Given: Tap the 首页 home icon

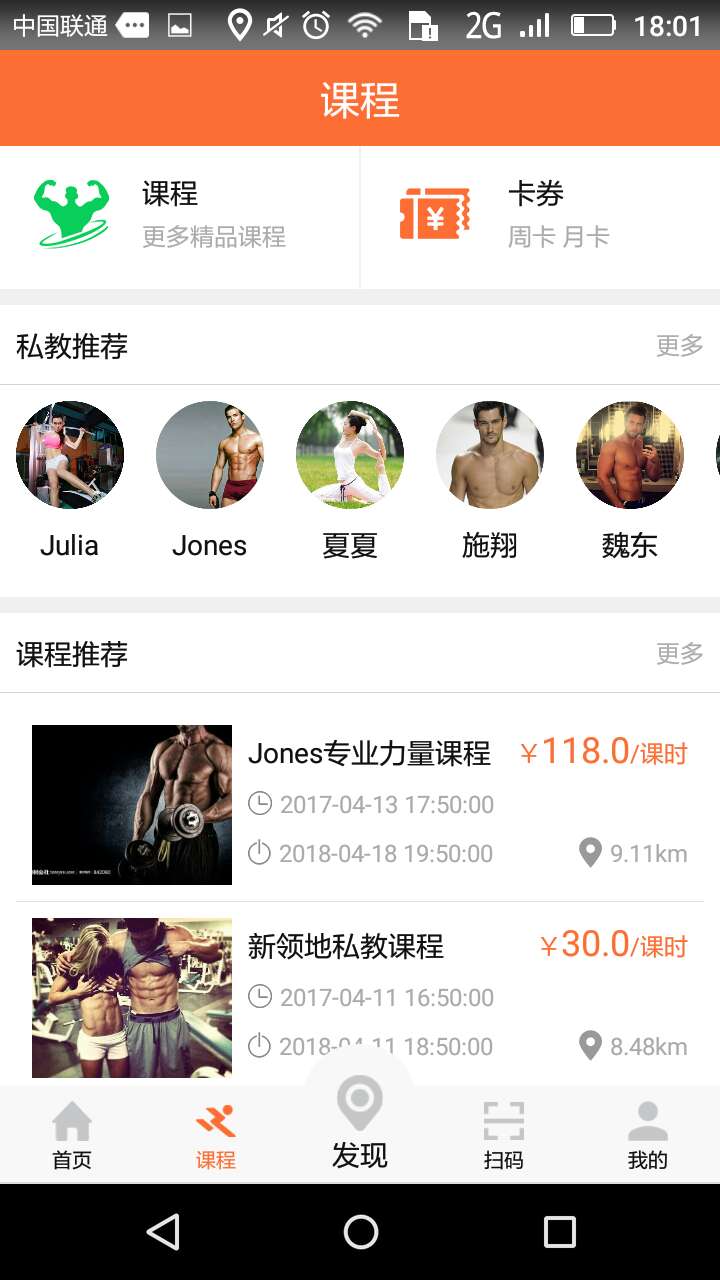Looking at the screenshot, I should [71, 1122].
